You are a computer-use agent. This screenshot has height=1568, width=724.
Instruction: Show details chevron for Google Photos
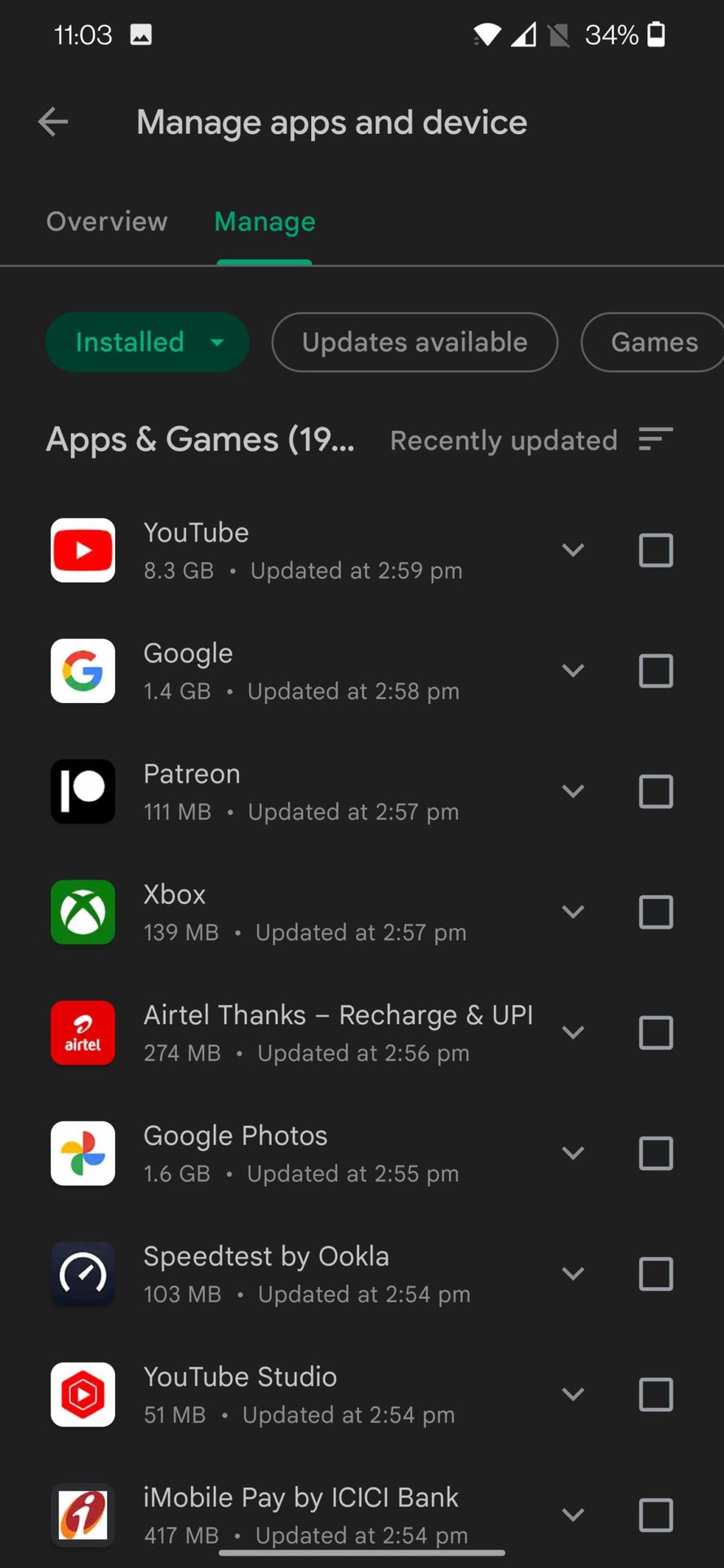point(573,1153)
